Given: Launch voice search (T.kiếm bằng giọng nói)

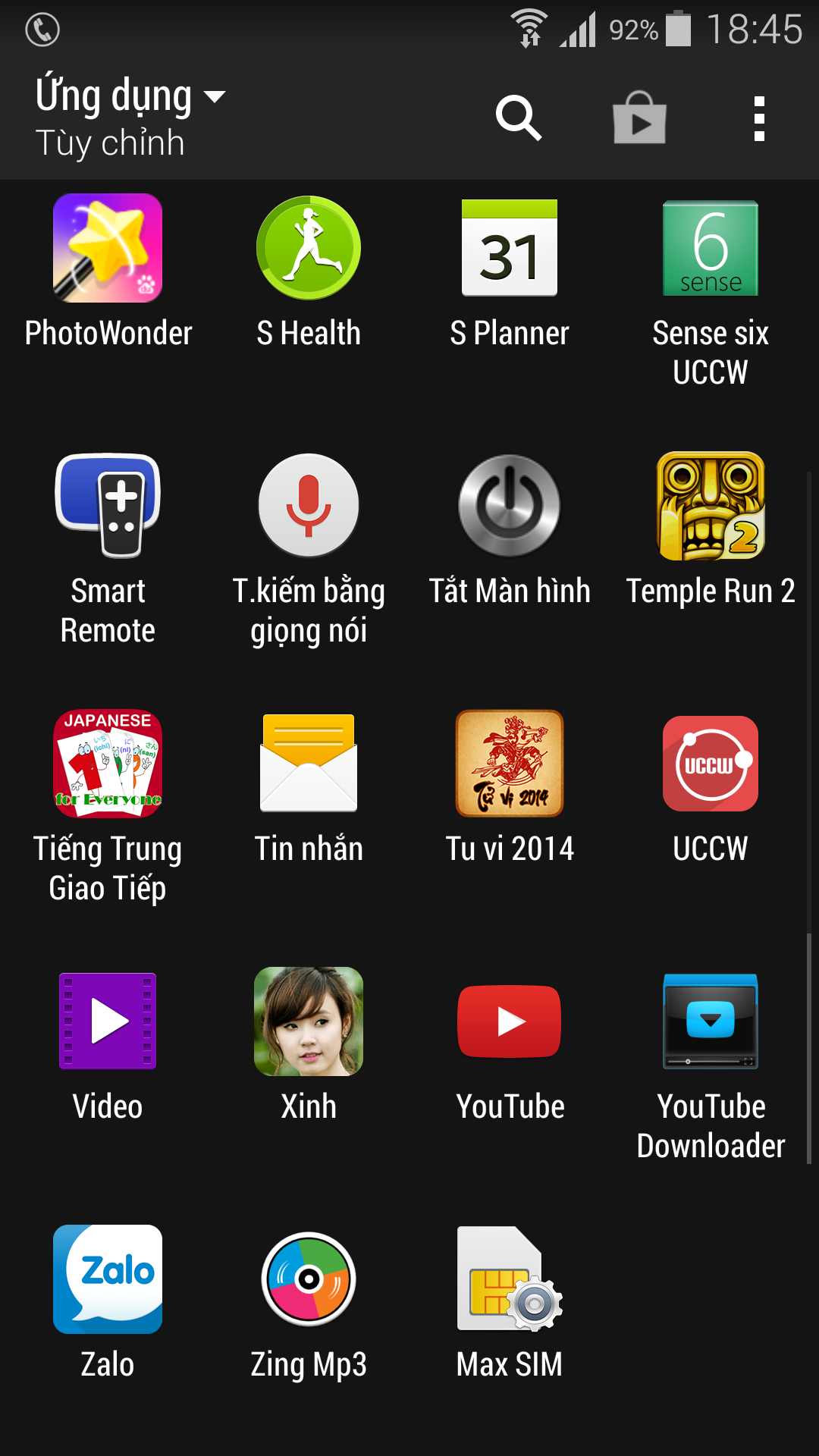Looking at the screenshot, I should click(x=308, y=506).
